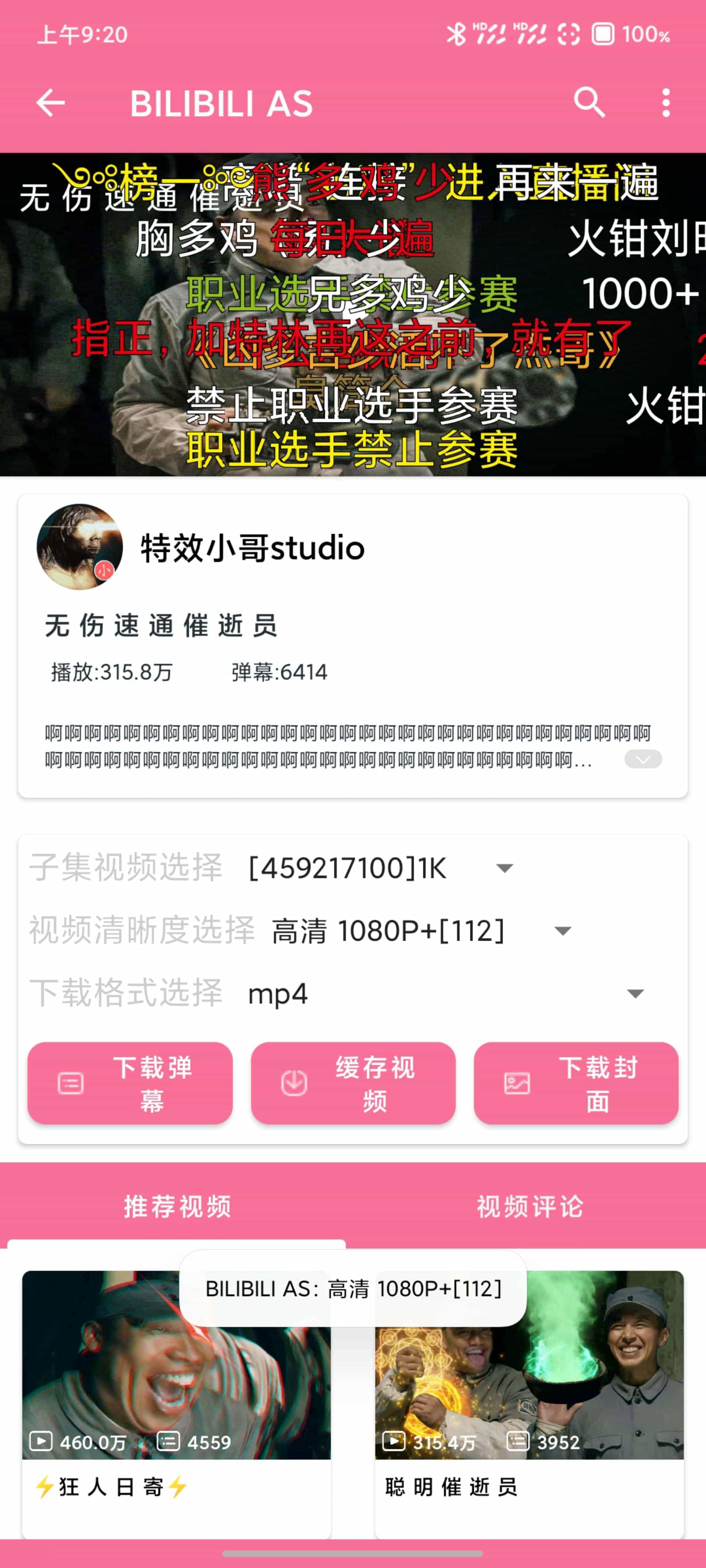Expand the video description text
706x1568 pixels.
(643, 759)
